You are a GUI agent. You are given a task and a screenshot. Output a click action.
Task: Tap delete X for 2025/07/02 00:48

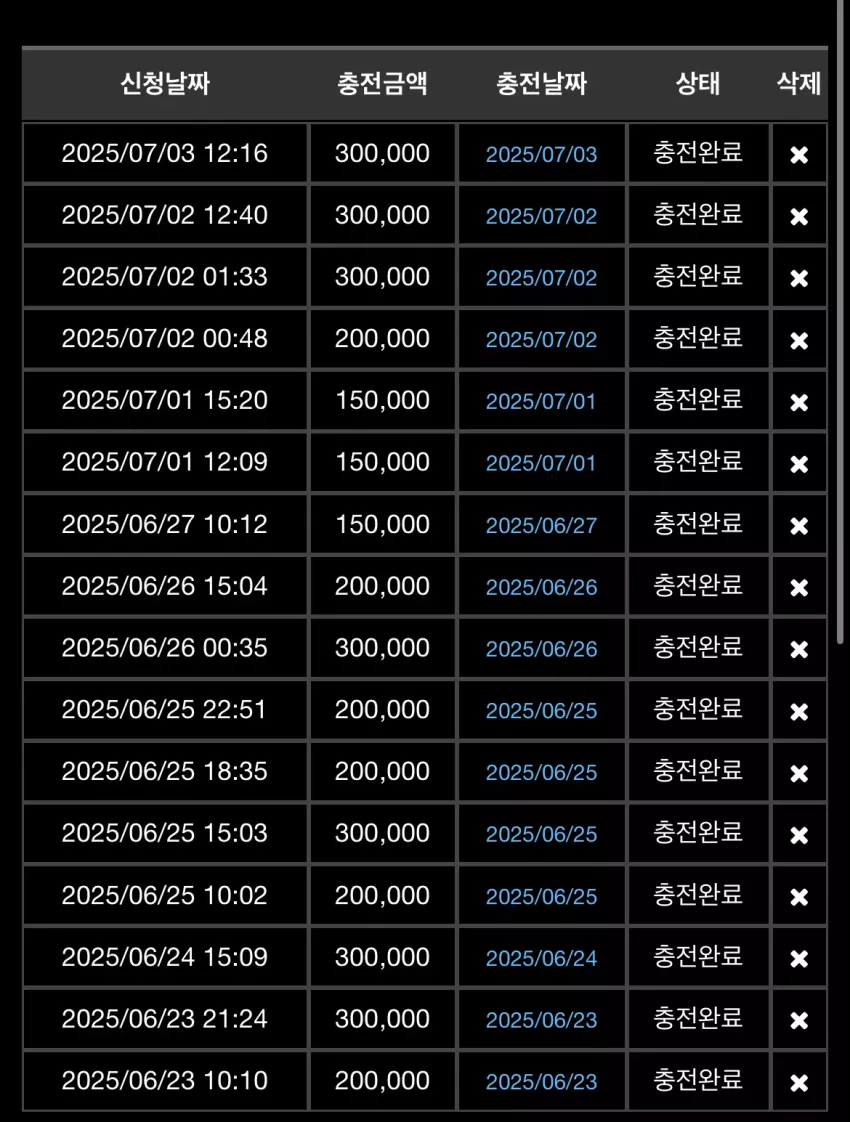[x=799, y=340]
